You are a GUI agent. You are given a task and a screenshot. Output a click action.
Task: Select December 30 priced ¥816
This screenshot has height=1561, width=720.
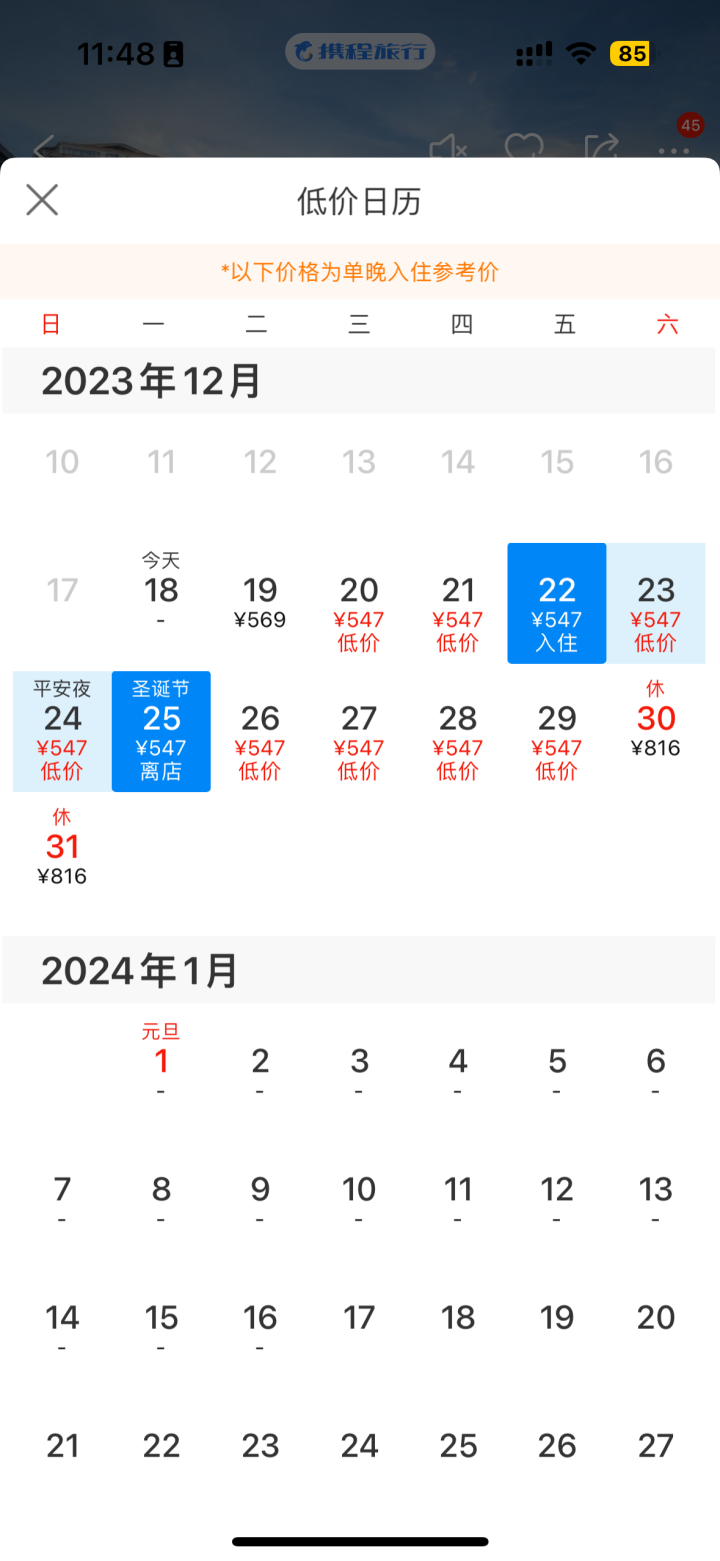(x=656, y=731)
